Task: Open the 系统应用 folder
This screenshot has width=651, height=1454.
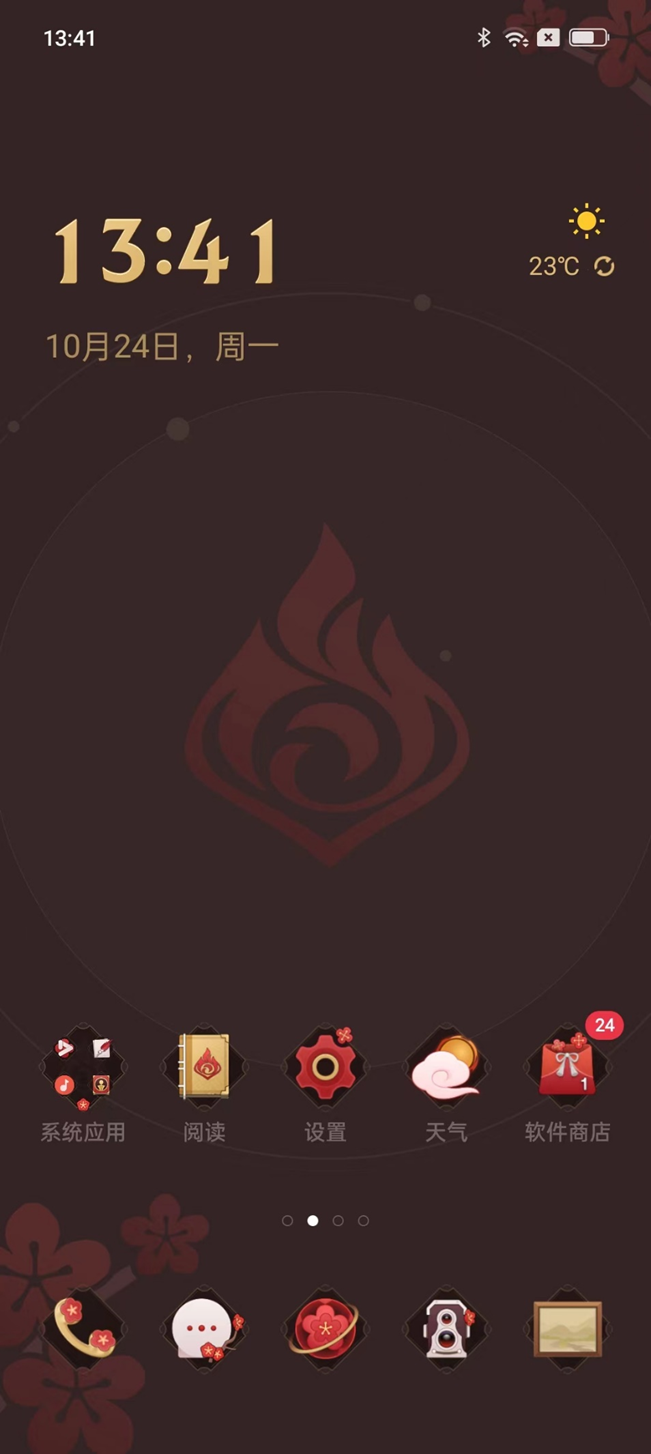Action: point(83,1067)
